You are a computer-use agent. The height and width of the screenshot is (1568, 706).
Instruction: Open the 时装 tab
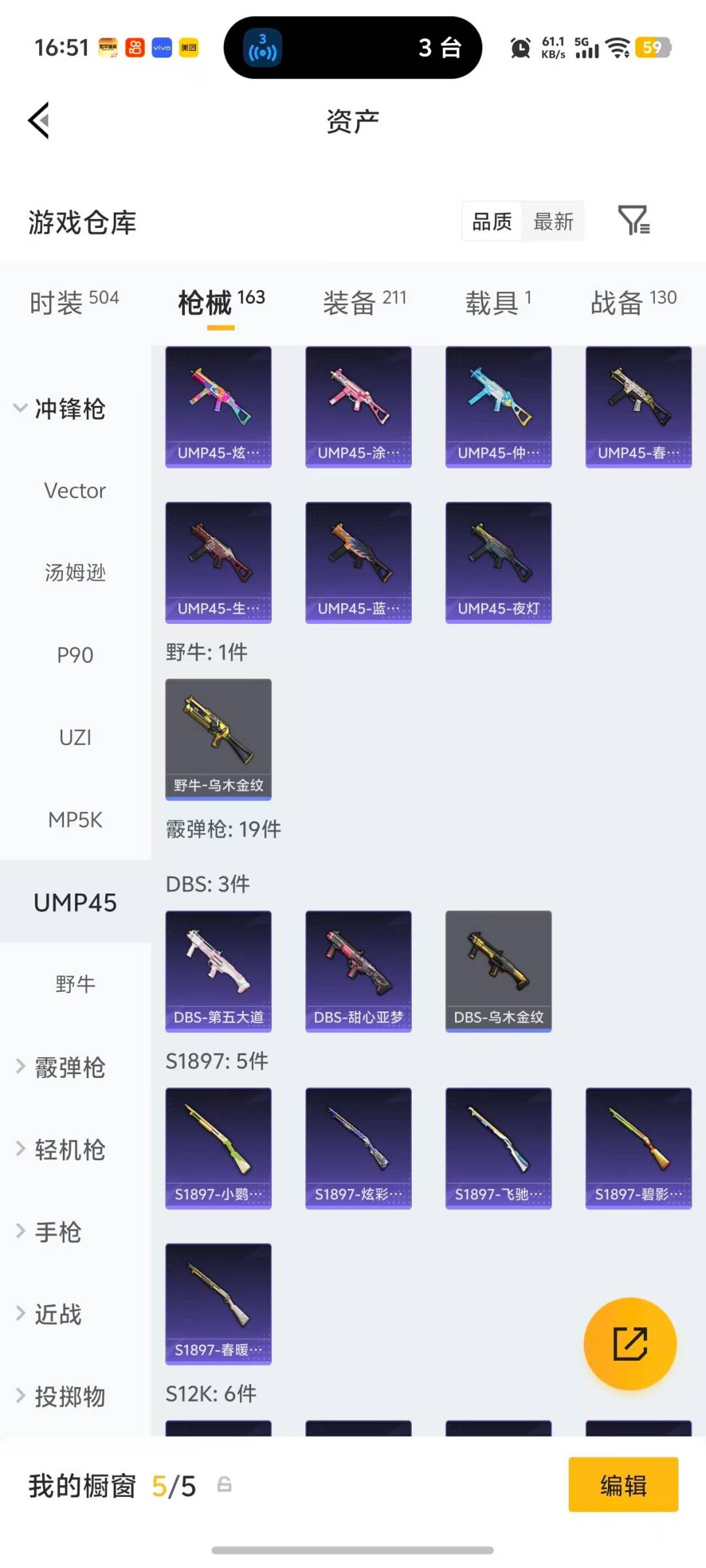[73, 302]
